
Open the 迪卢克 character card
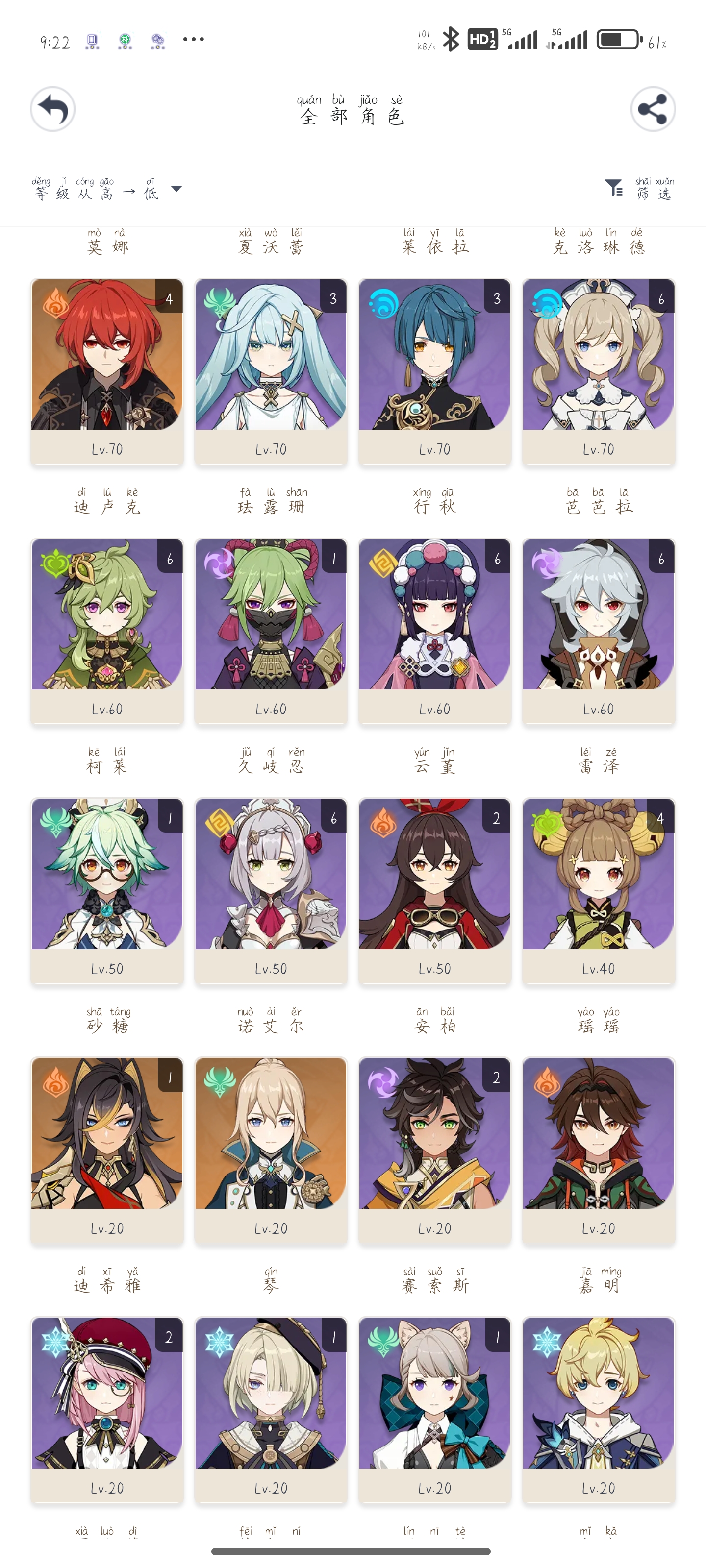107,372
